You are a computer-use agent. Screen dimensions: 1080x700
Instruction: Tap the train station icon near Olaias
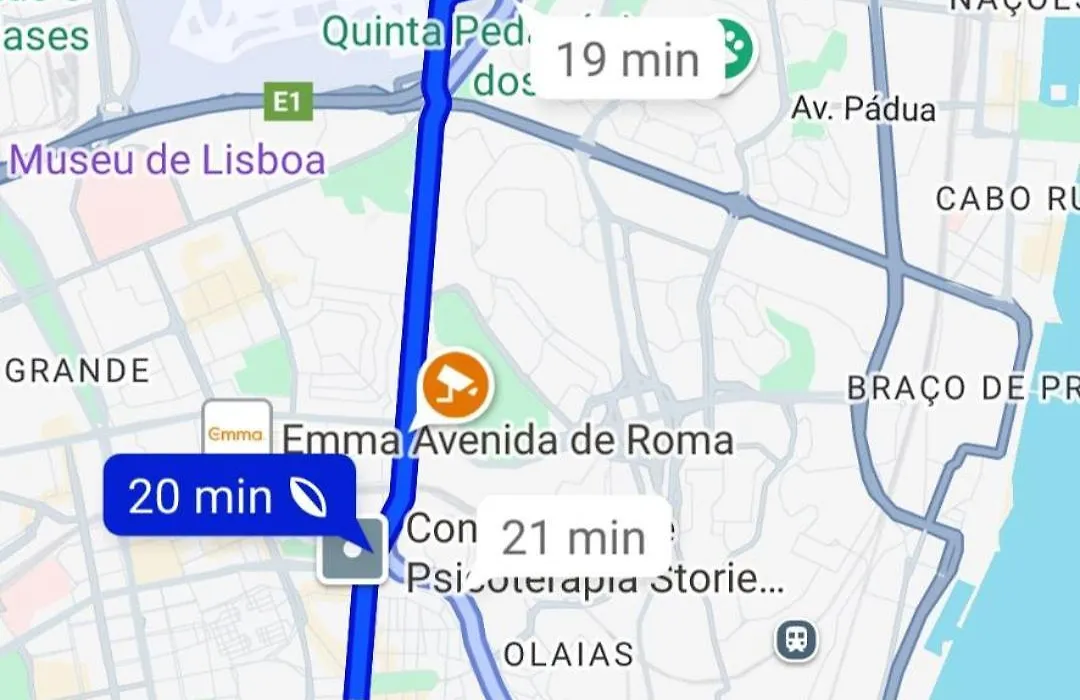[x=796, y=640]
